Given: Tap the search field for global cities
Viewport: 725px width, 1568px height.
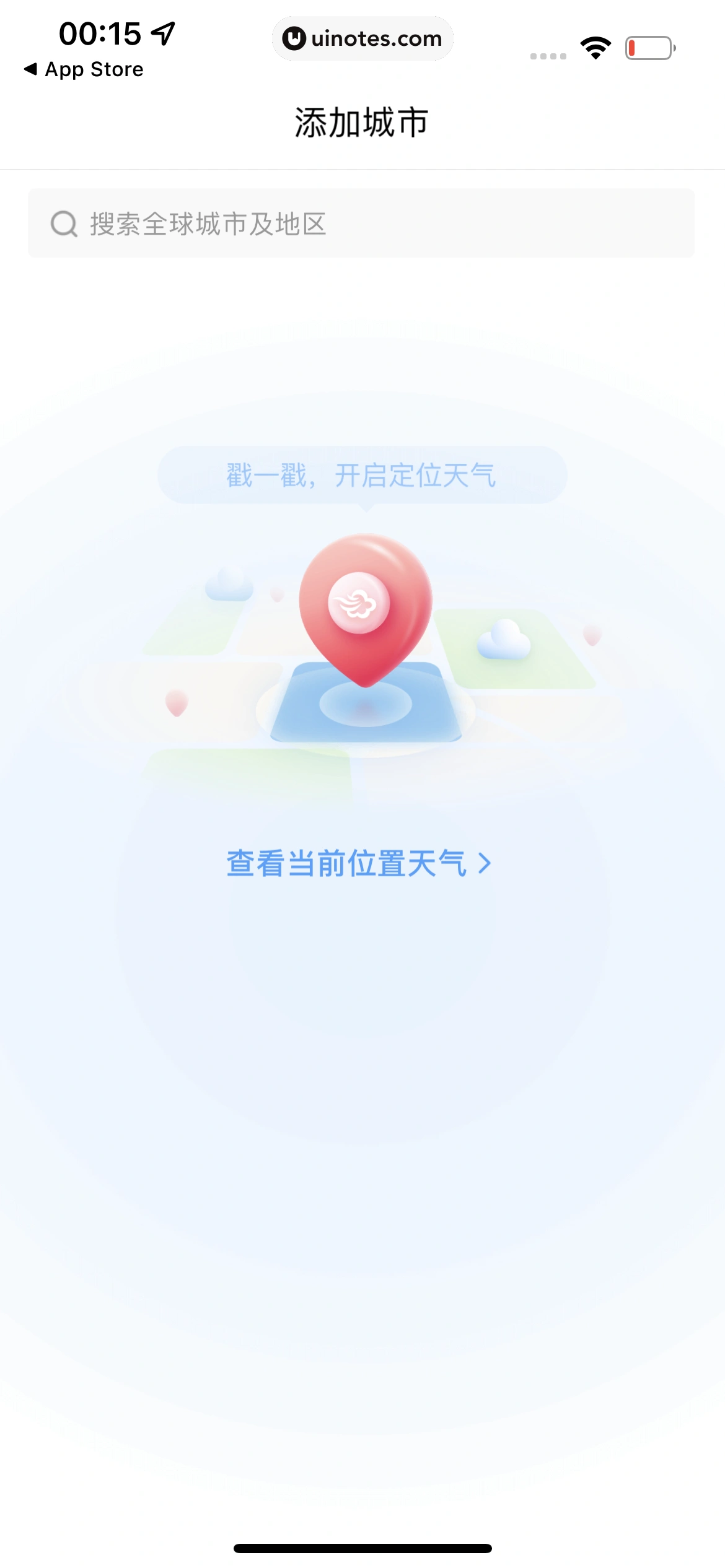Looking at the screenshot, I should click(361, 223).
